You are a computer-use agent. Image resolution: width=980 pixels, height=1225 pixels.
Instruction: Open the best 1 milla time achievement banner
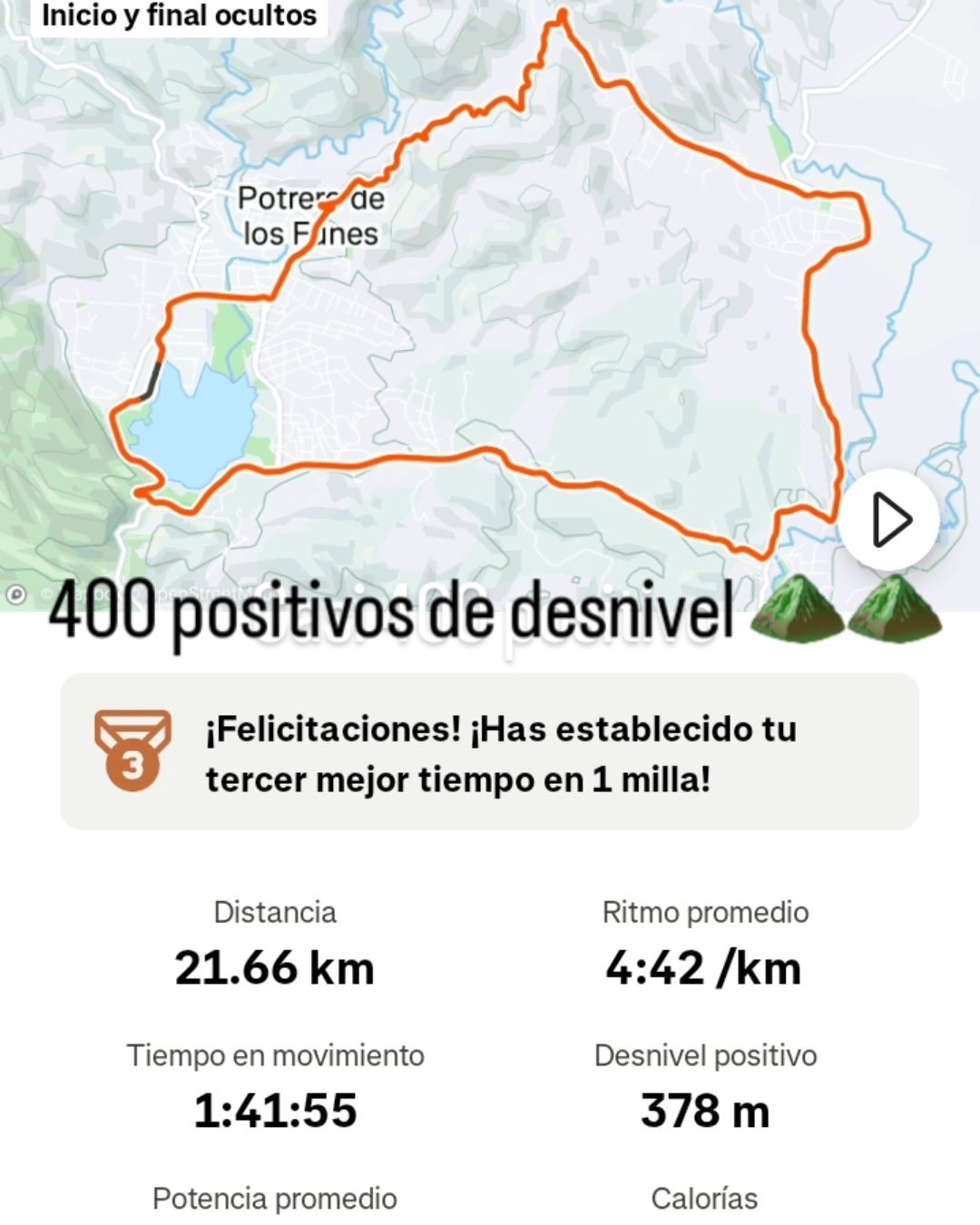click(490, 752)
